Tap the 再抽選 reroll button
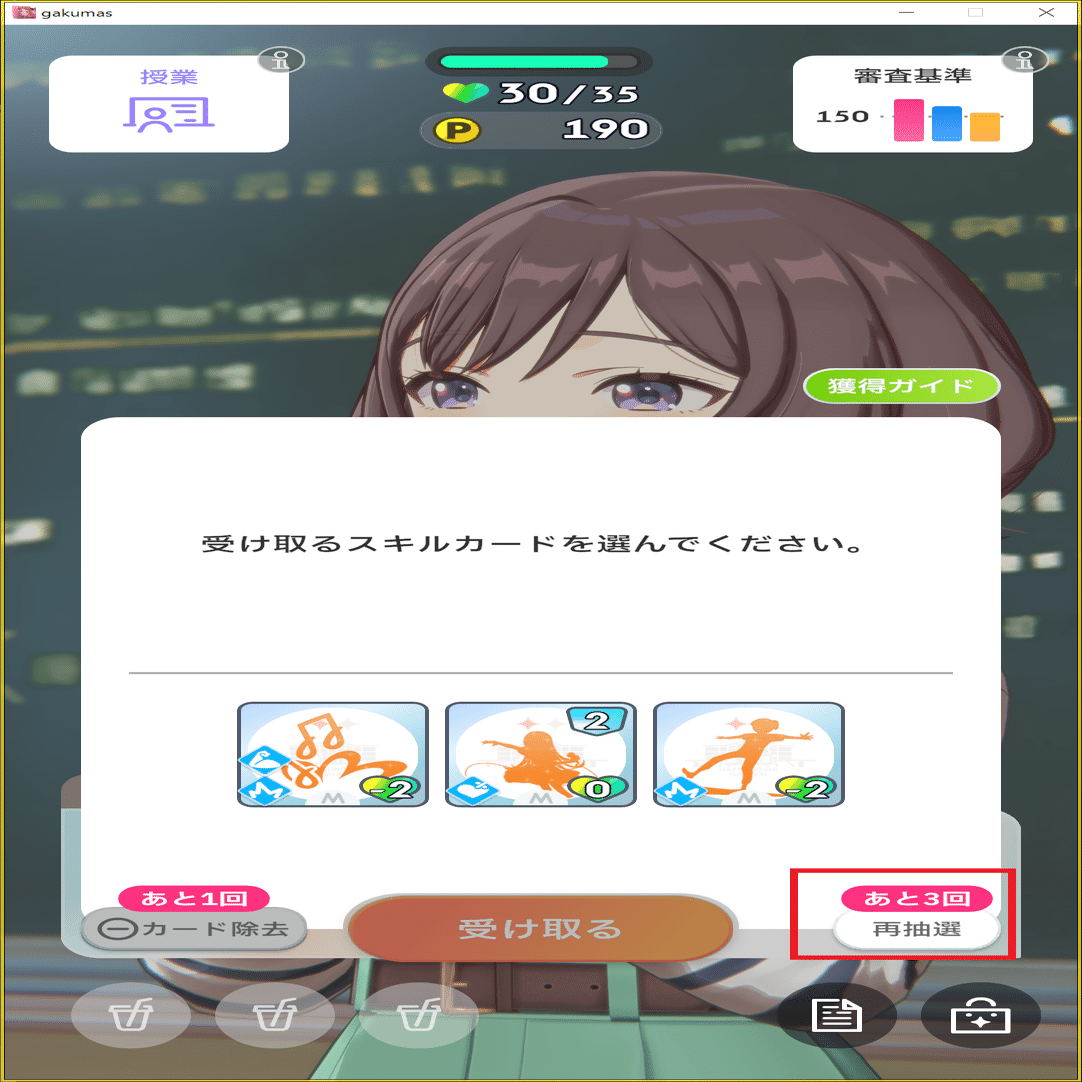The height and width of the screenshot is (1082, 1082). coord(917,929)
